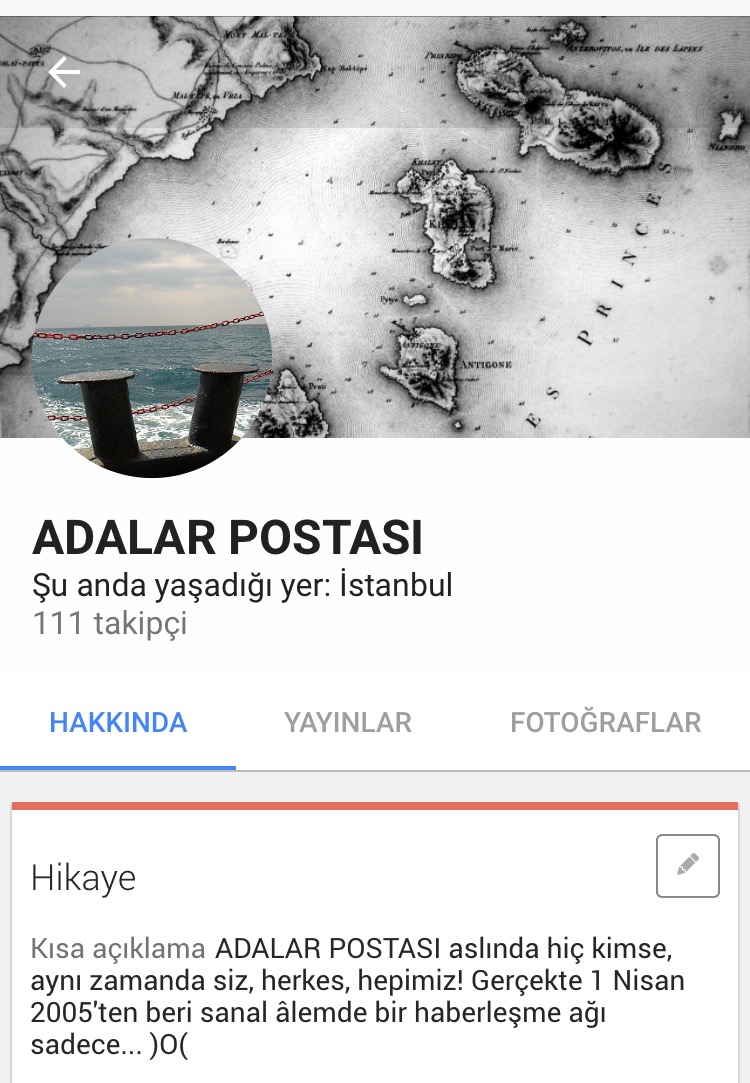The image size is (750, 1083).
Task: Go back using the arrow icon
Action: click(x=64, y=72)
